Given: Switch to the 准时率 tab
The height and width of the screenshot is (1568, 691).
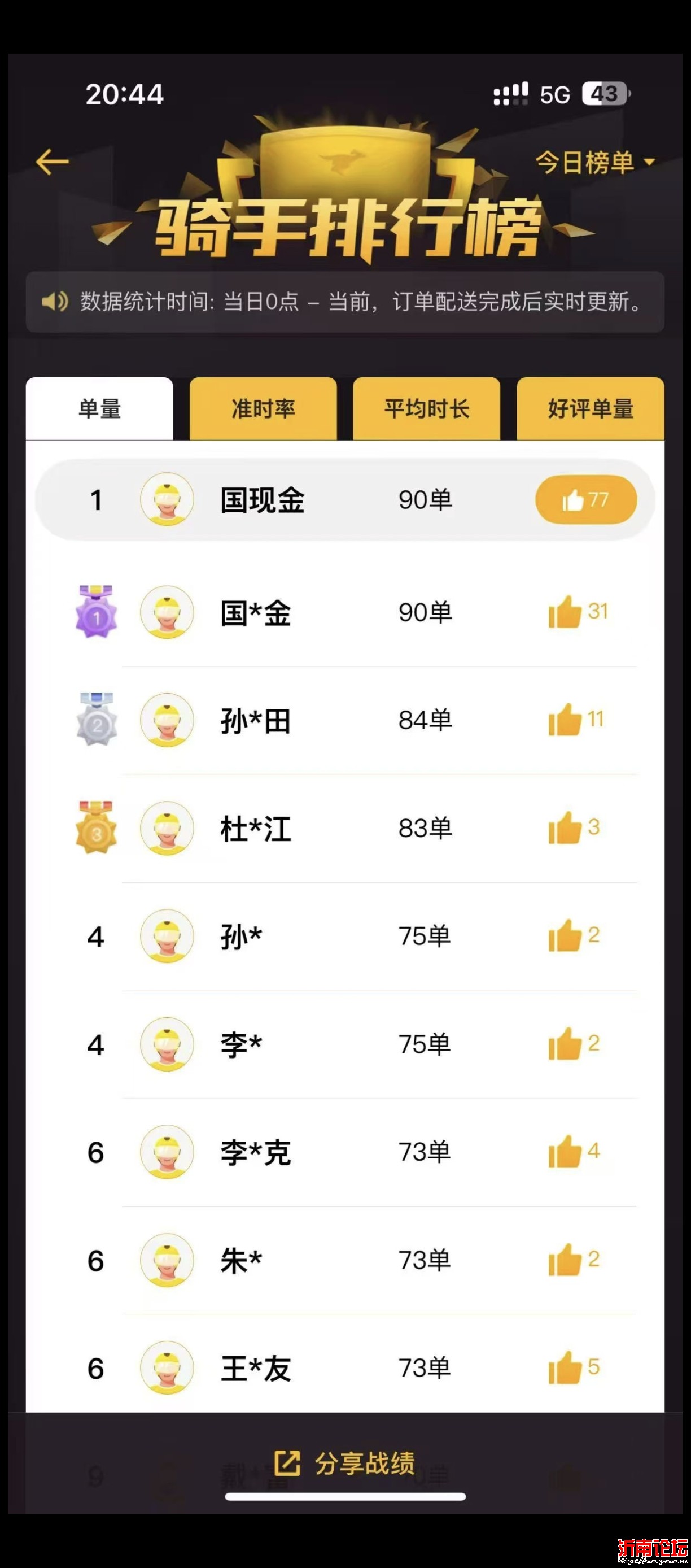Looking at the screenshot, I should pyautogui.click(x=263, y=408).
